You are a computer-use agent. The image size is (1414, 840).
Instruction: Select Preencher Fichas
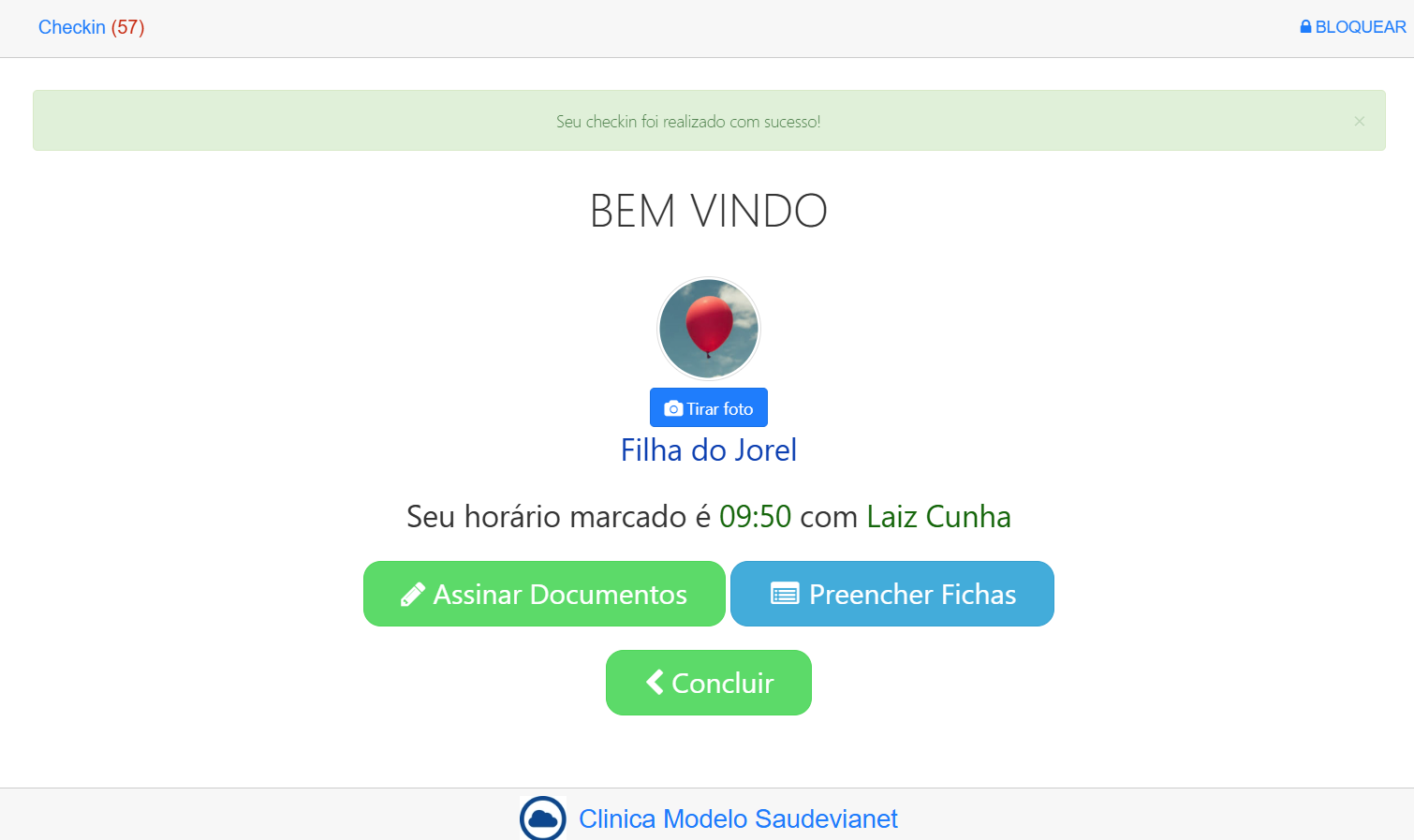click(x=892, y=594)
